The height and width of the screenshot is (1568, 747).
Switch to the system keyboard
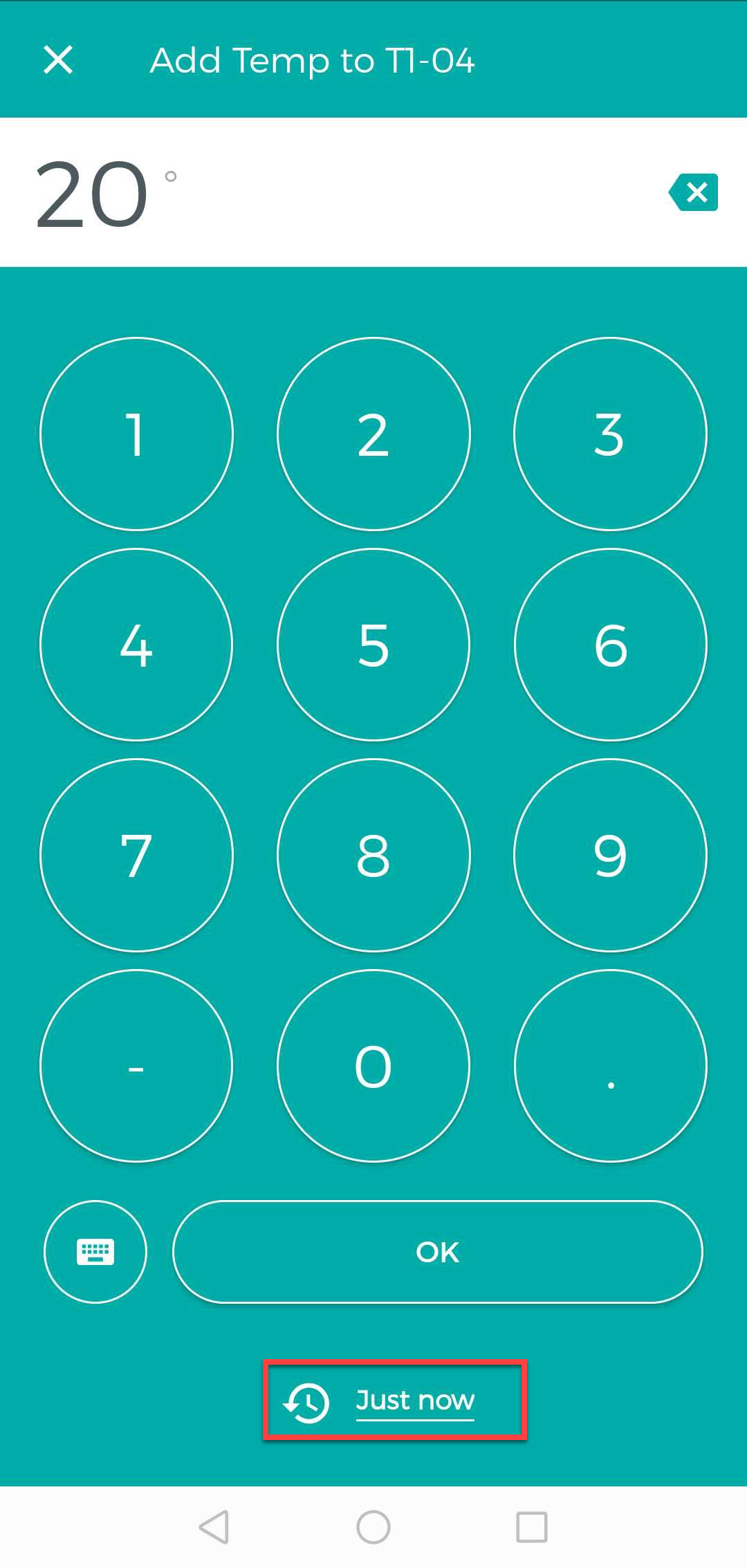coord(95,1252)
